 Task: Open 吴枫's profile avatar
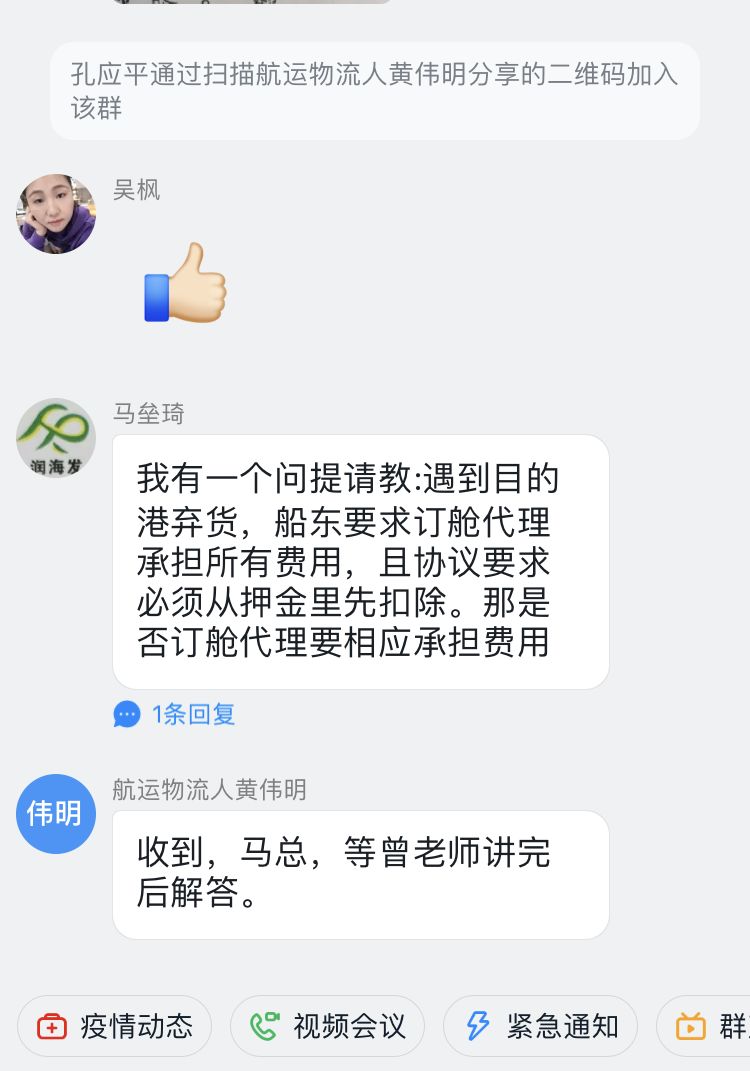tap(56, 214)
